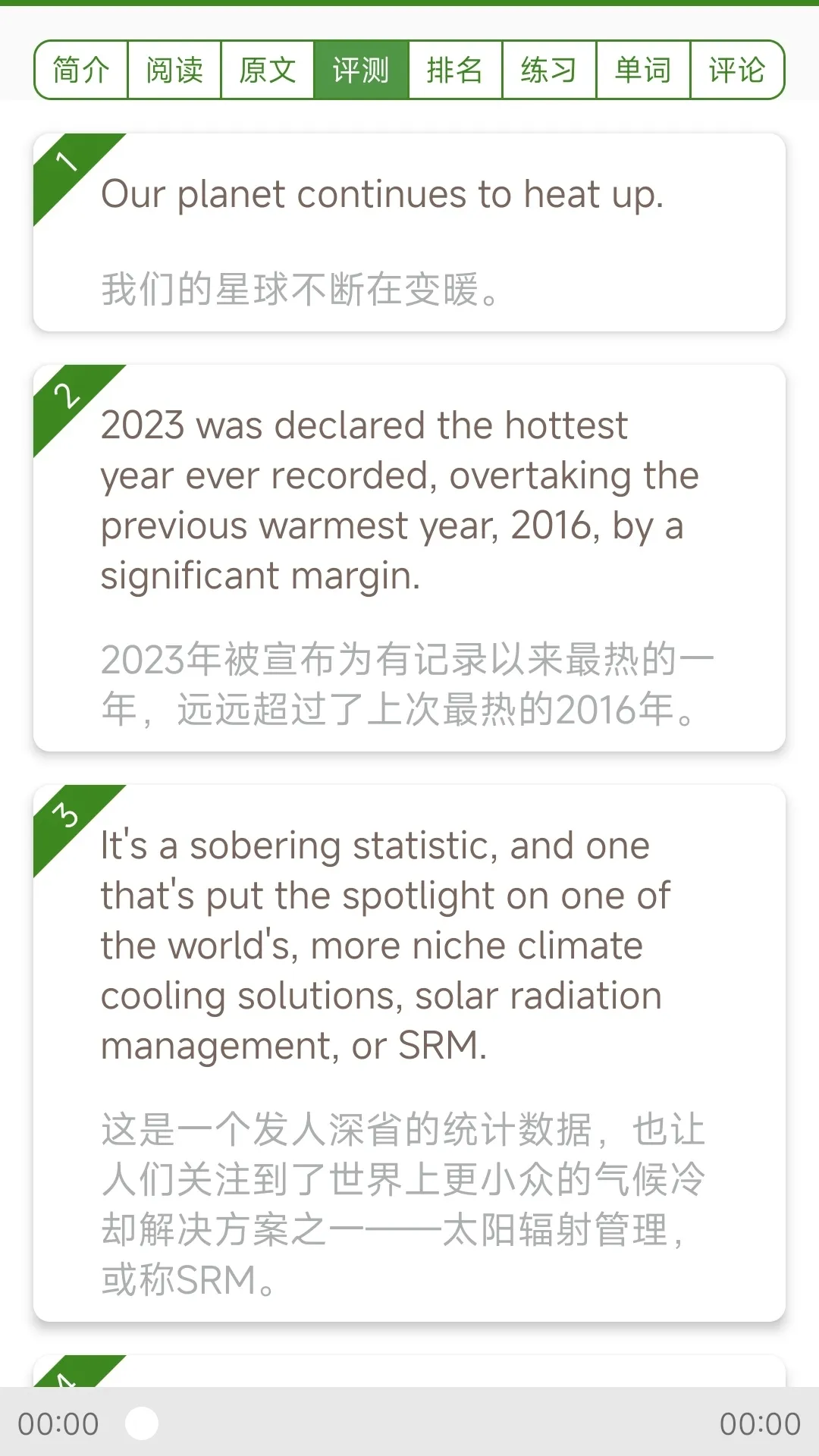Open the 排名 tab
The image size is (819, 1456).
pyautogui.click(x=454, y=70)
